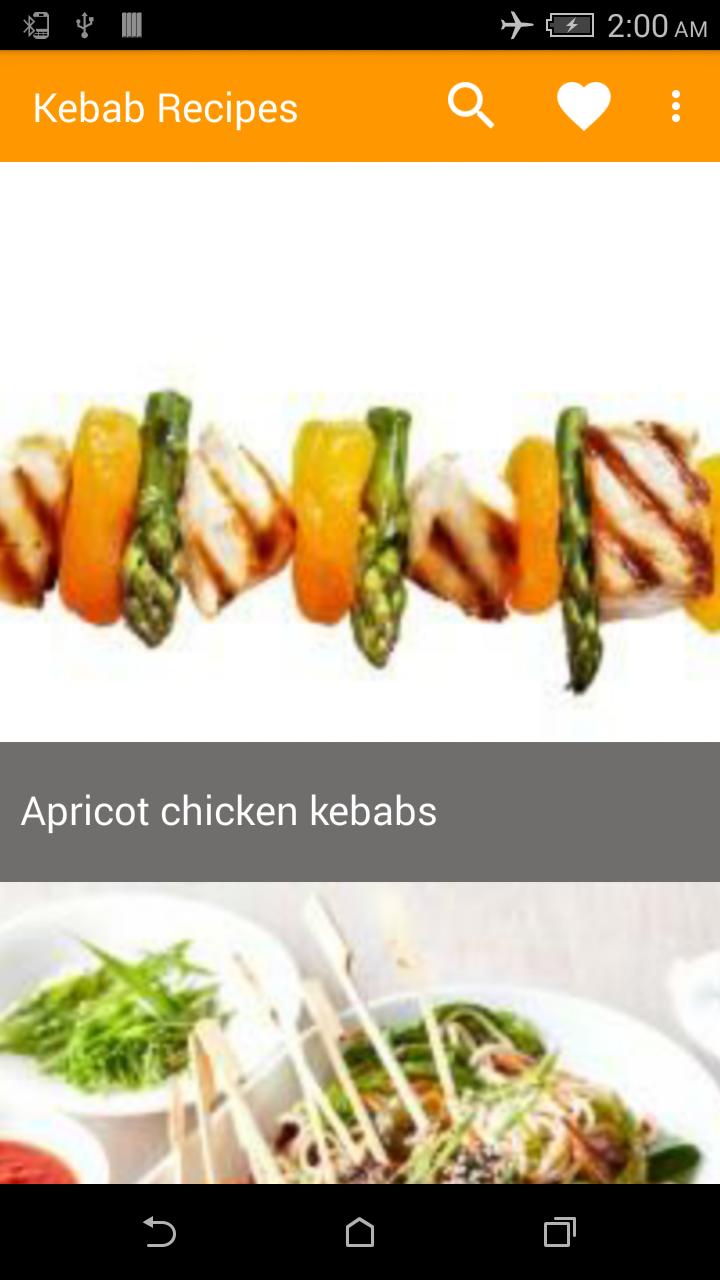Tap the charging battery icon

(568, 24)
